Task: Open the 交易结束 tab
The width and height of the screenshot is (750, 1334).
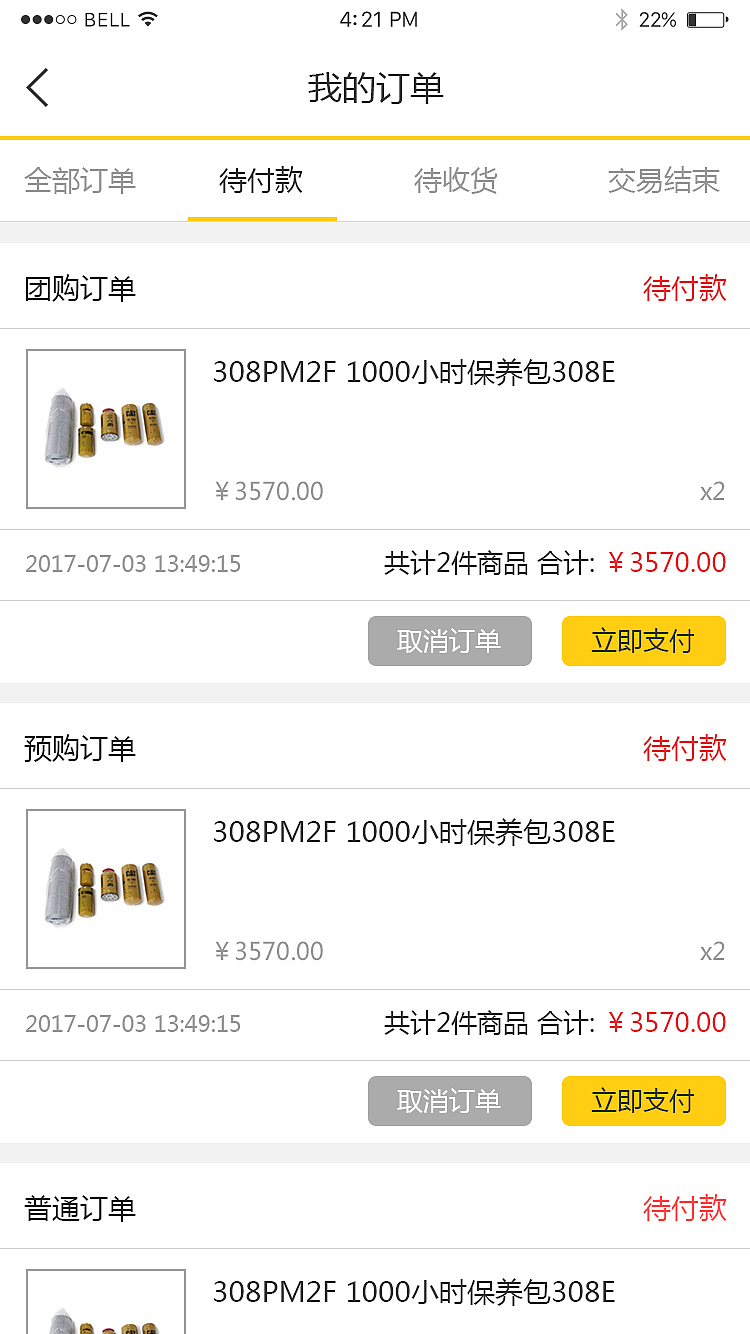Action: coord(663,180)
